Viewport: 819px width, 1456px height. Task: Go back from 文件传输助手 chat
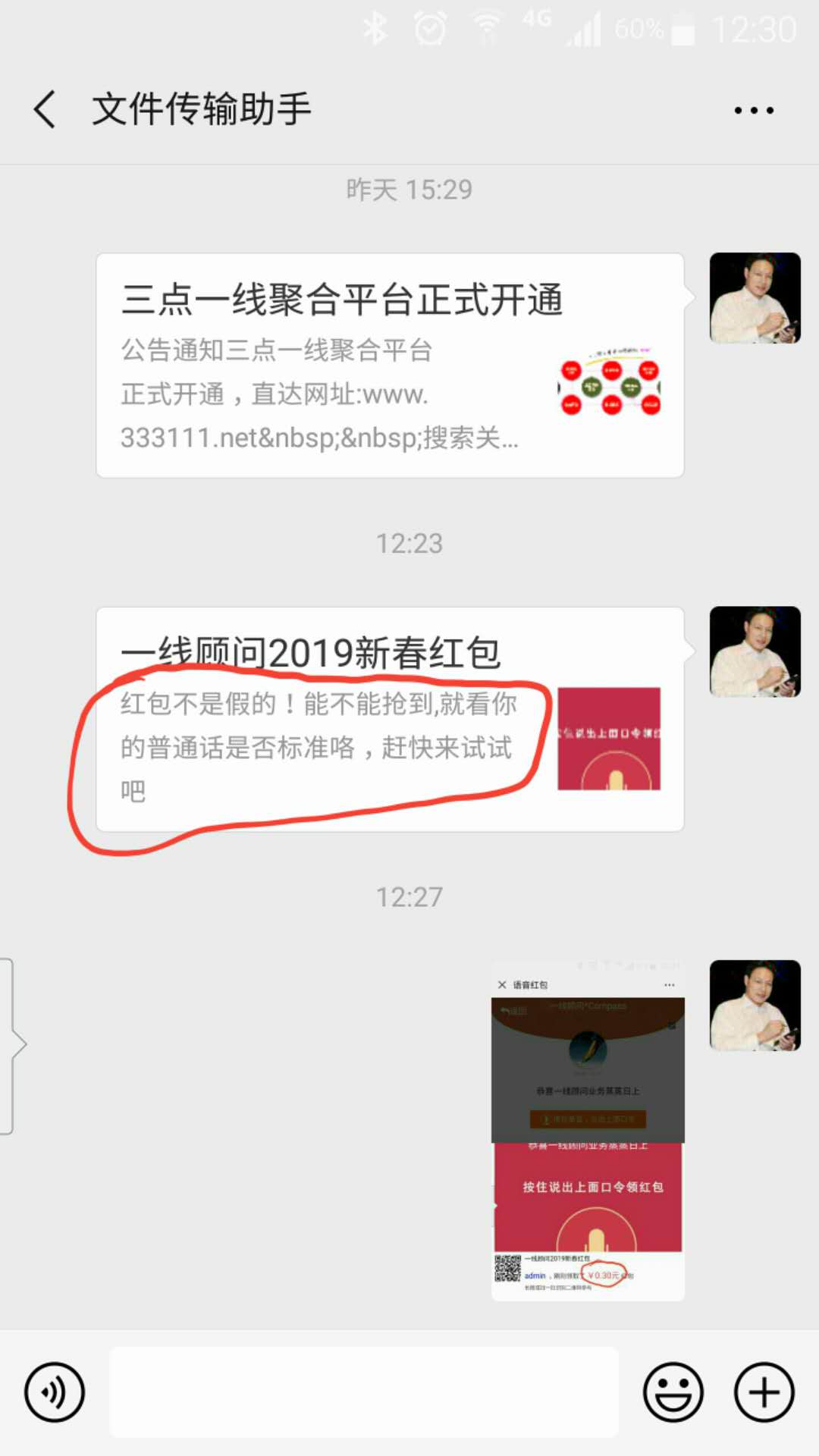point(45,110)
